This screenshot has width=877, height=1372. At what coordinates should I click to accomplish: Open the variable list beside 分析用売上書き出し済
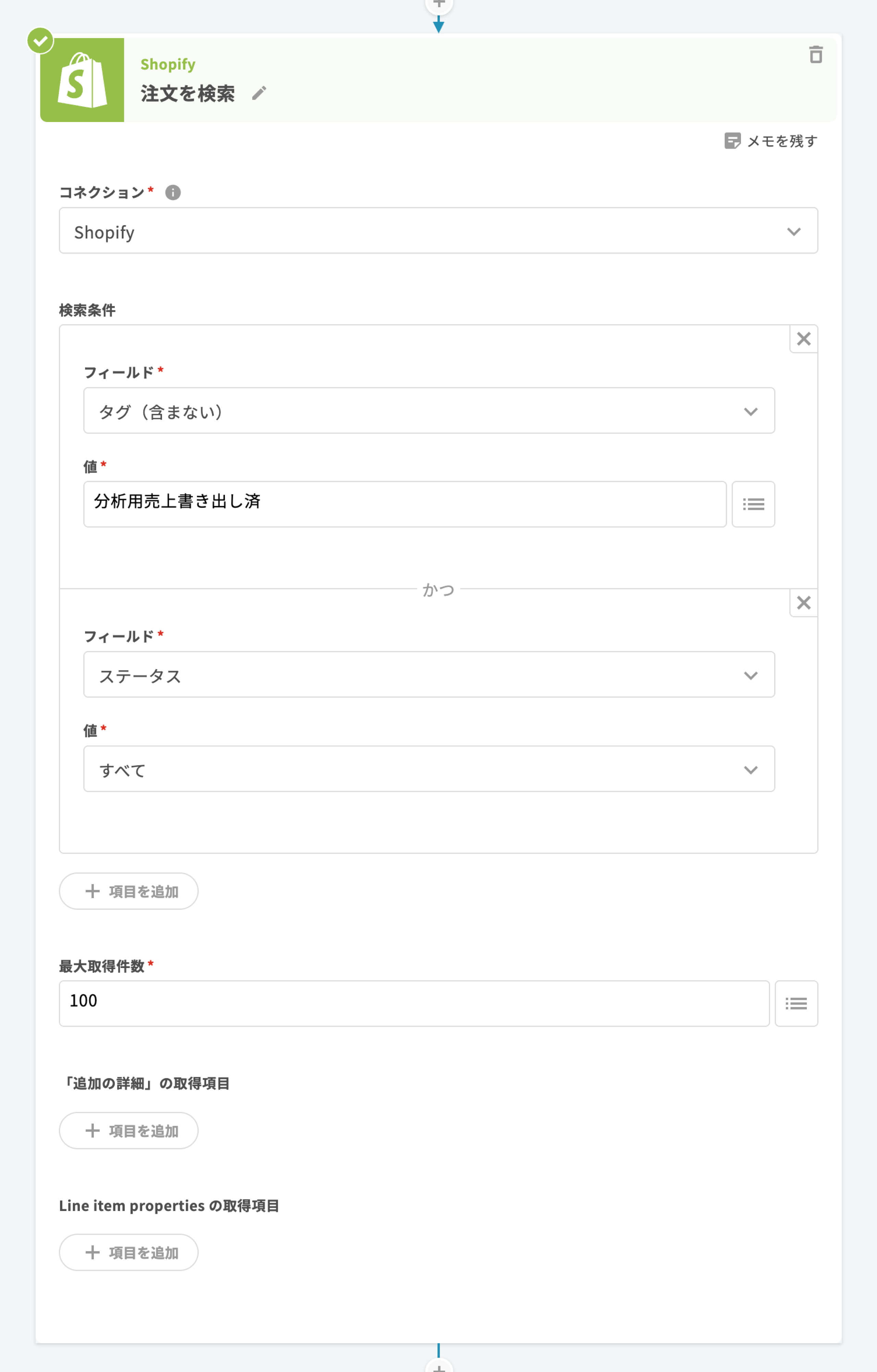[x=753, y=504]
